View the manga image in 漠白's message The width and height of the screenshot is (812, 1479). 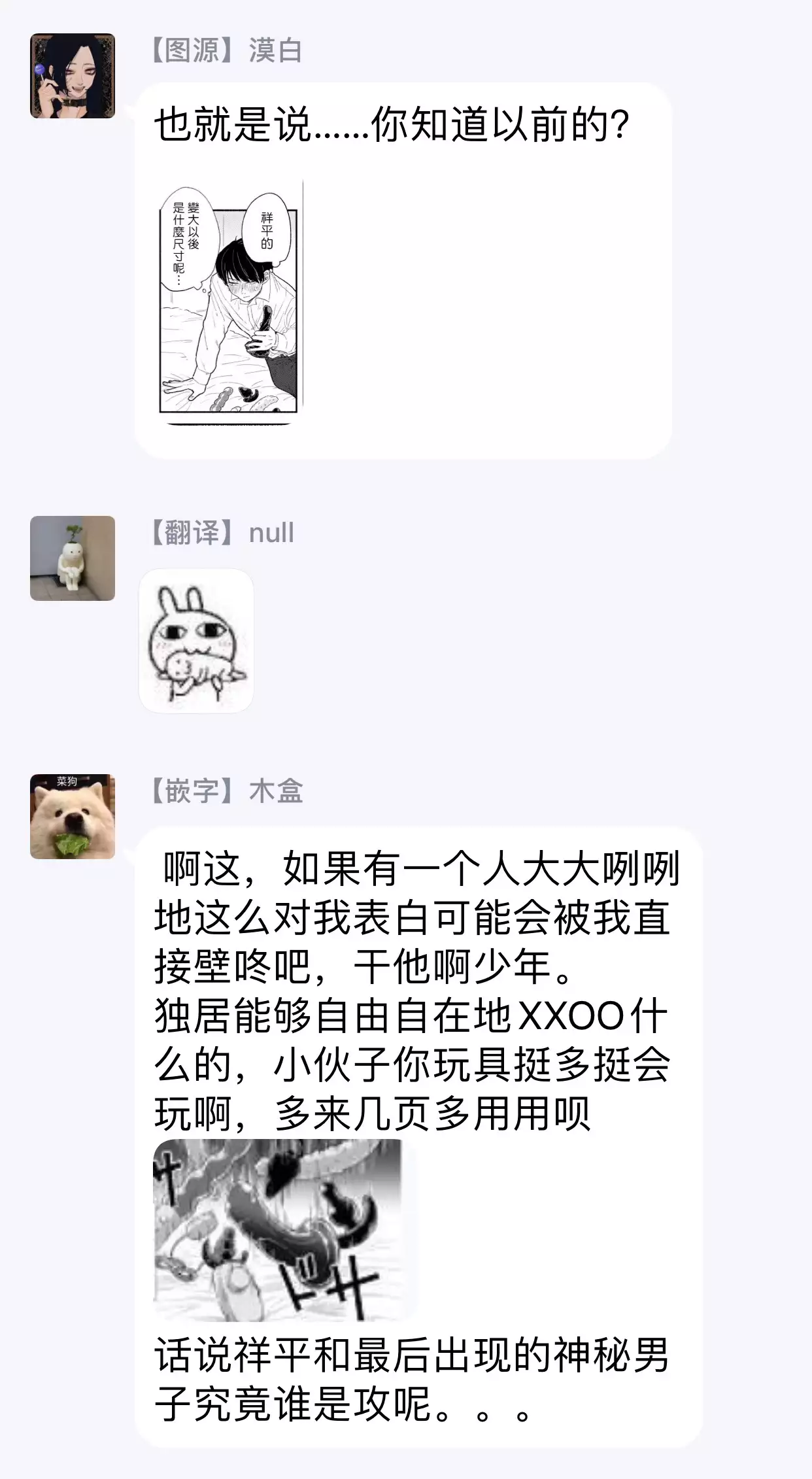(x=231, y=302)
